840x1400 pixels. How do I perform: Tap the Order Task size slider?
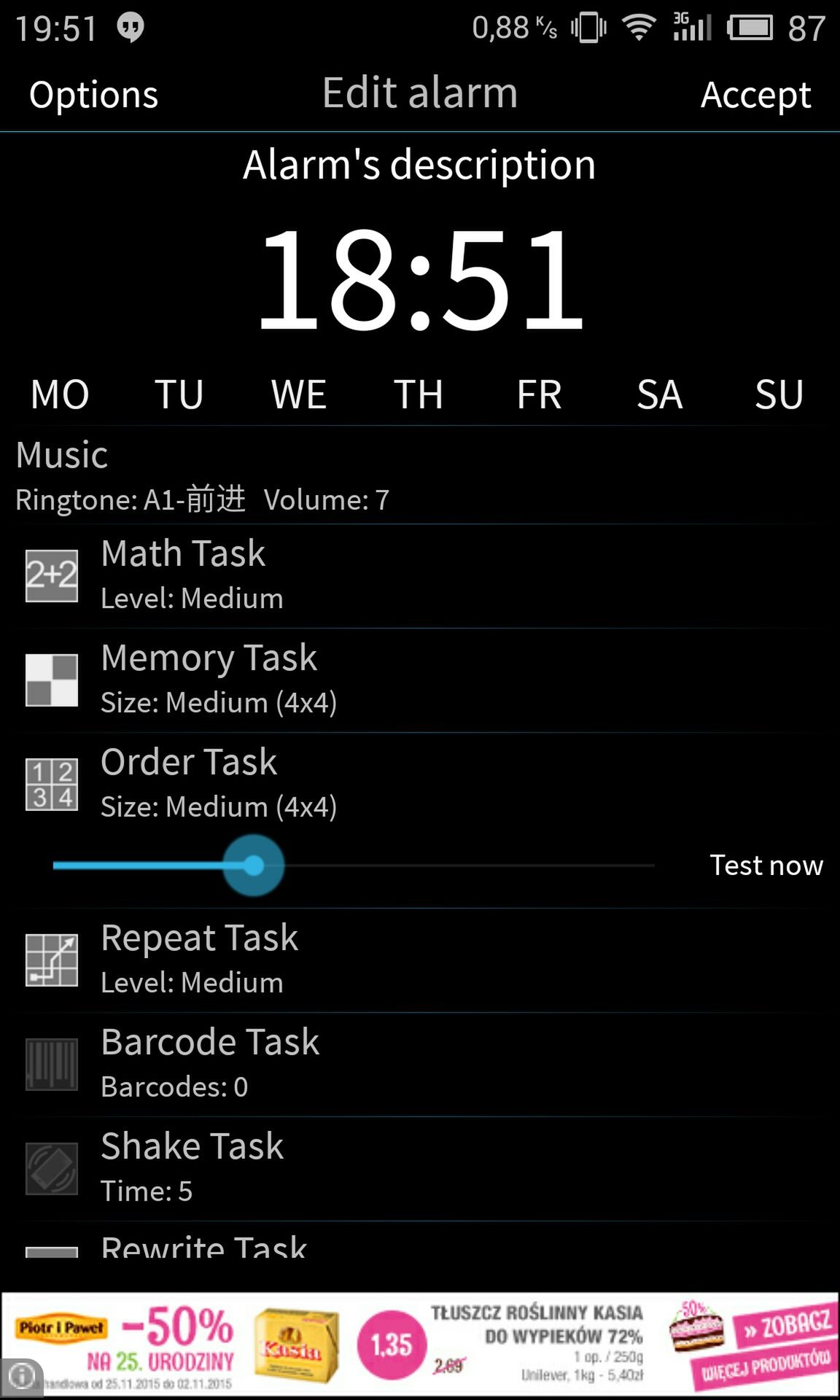(x=354, y=866)
